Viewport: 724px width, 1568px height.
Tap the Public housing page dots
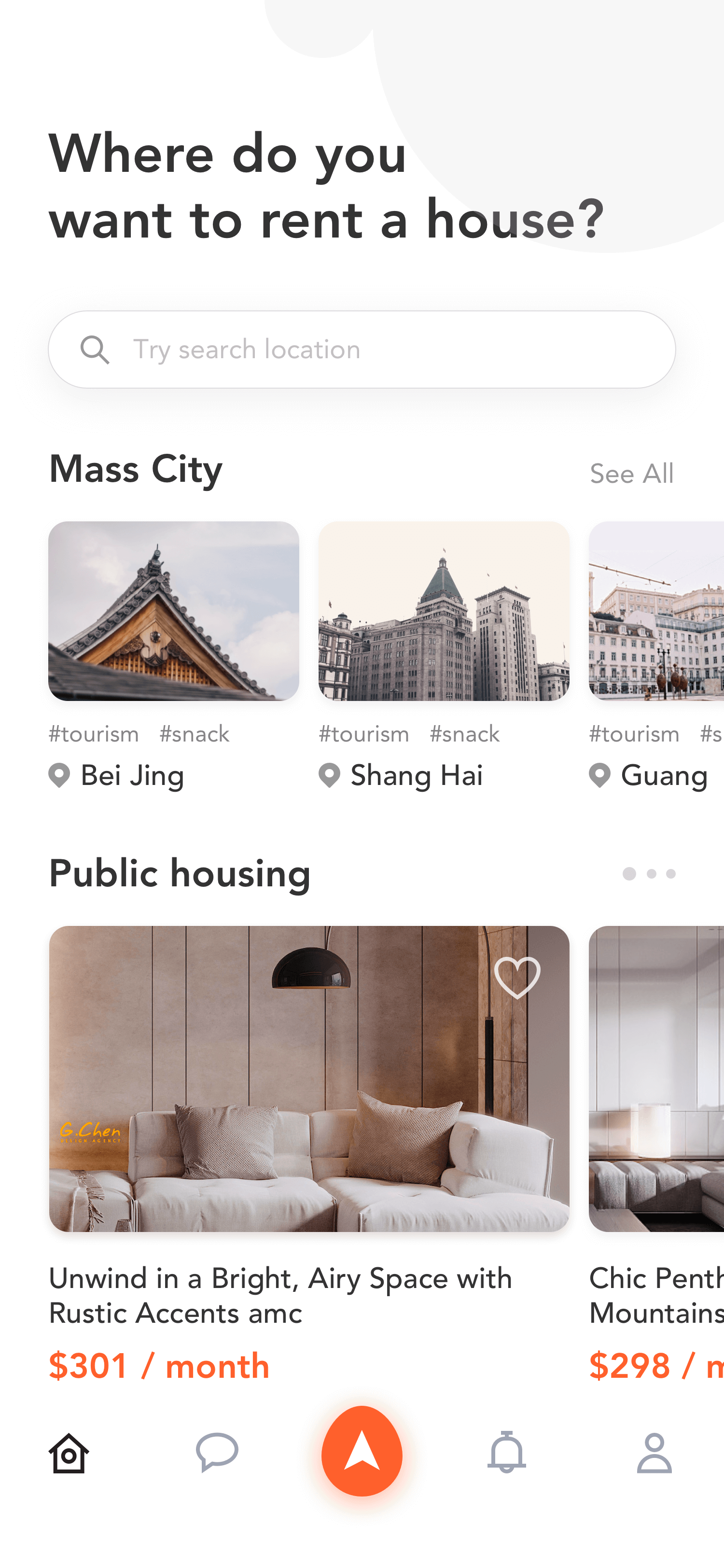coord(649,873)
